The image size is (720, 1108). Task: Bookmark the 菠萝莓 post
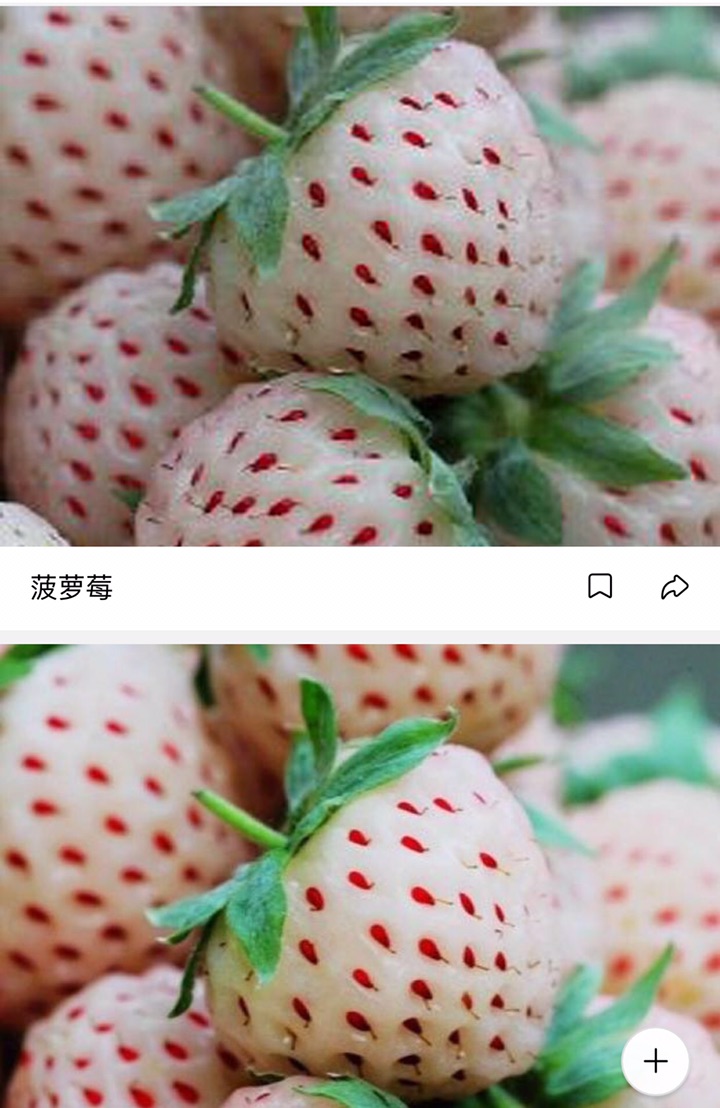click(600, 586)
